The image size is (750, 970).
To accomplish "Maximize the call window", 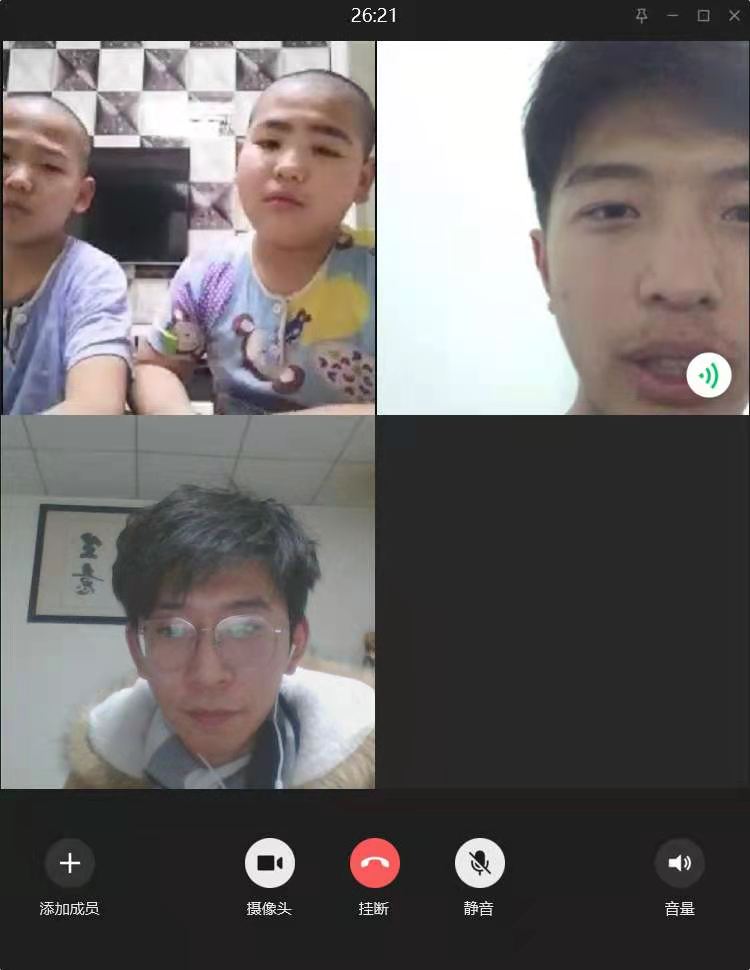I will click(x=704, y=16).
